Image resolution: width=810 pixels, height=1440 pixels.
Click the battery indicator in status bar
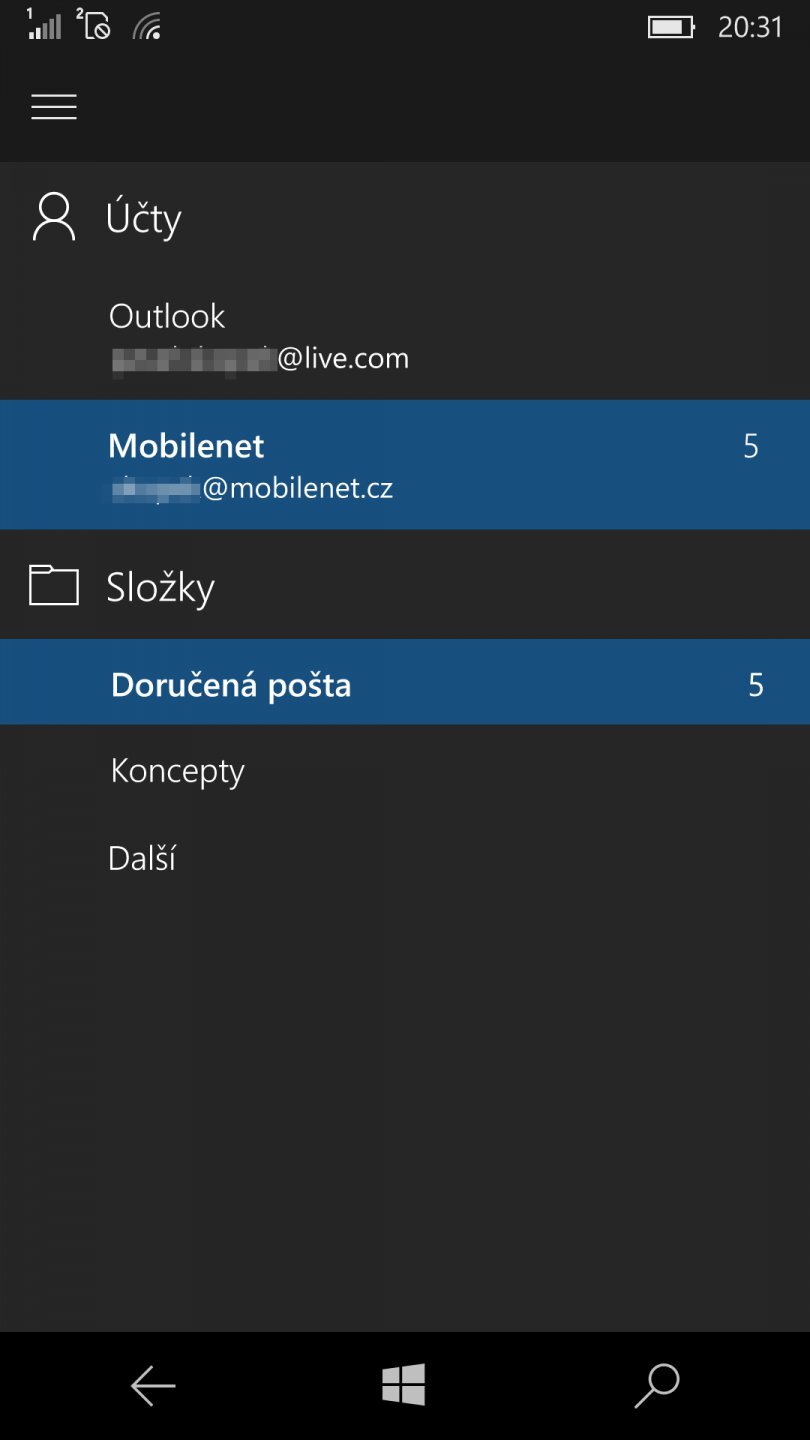coord(669,26)
